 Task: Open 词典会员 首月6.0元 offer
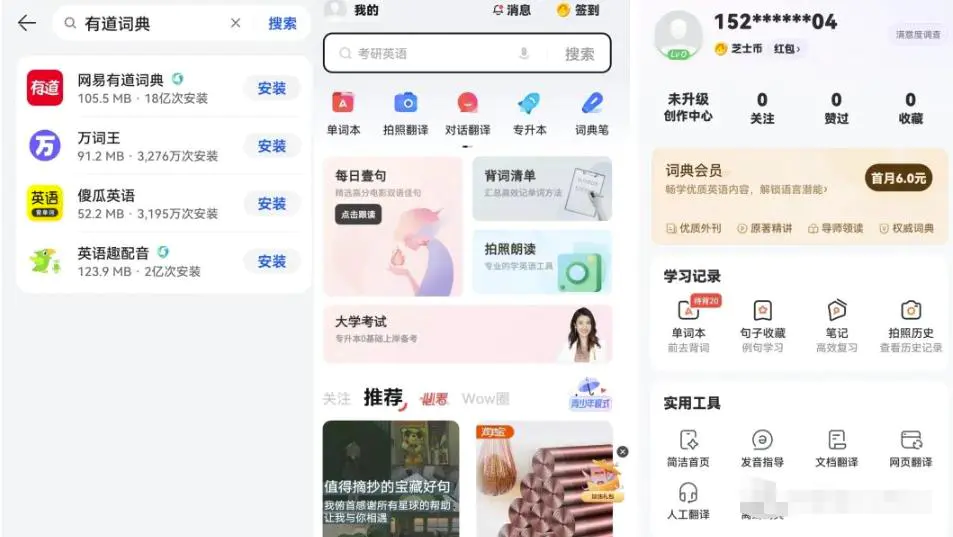pos(898,179)
